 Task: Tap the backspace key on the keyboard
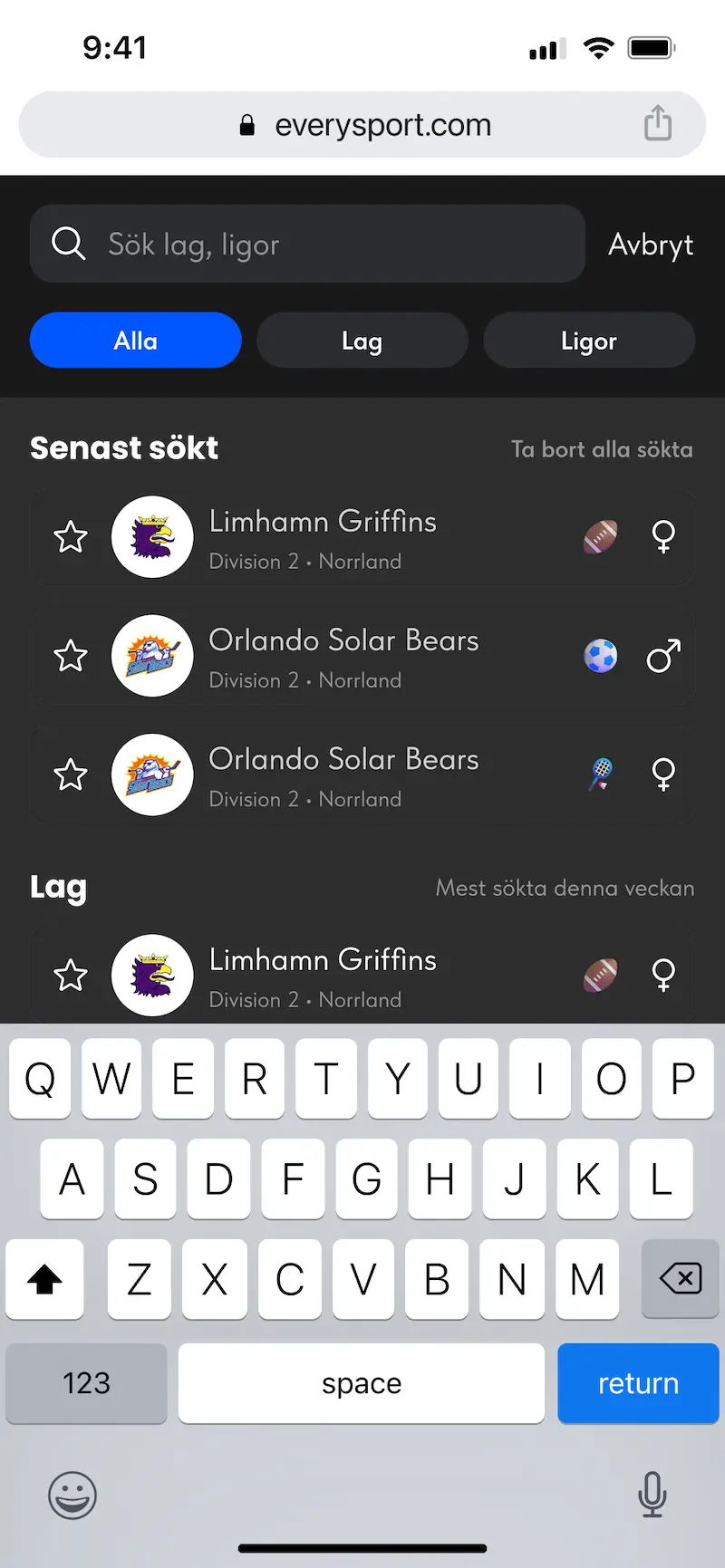click(x=680, y=1279)
